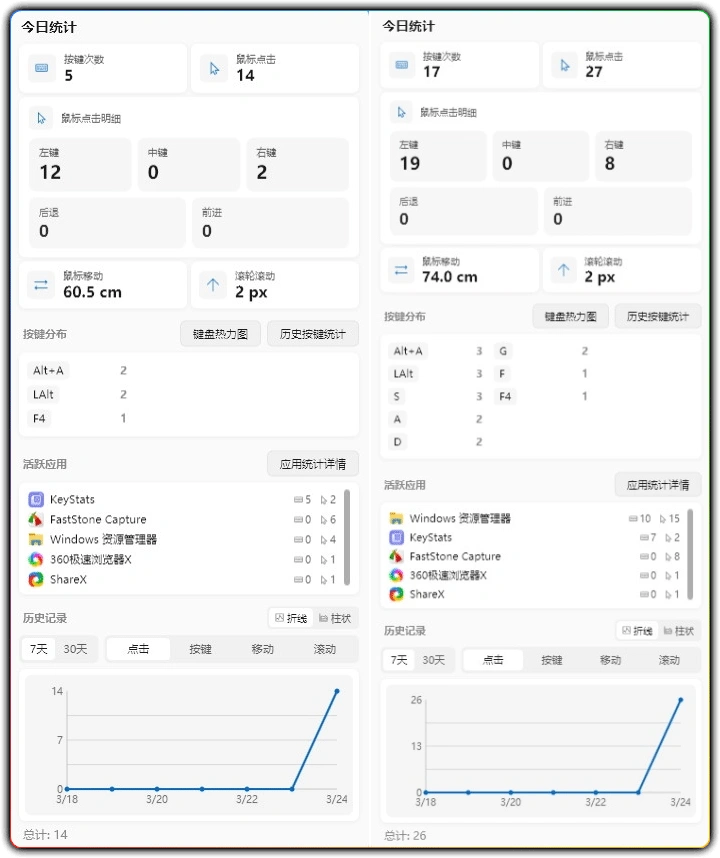The width and height of the screenshot is (720, 858).
Task: Click the 3/24 data point on the chart
Action: pyautogui.click(x=337, y=689)
